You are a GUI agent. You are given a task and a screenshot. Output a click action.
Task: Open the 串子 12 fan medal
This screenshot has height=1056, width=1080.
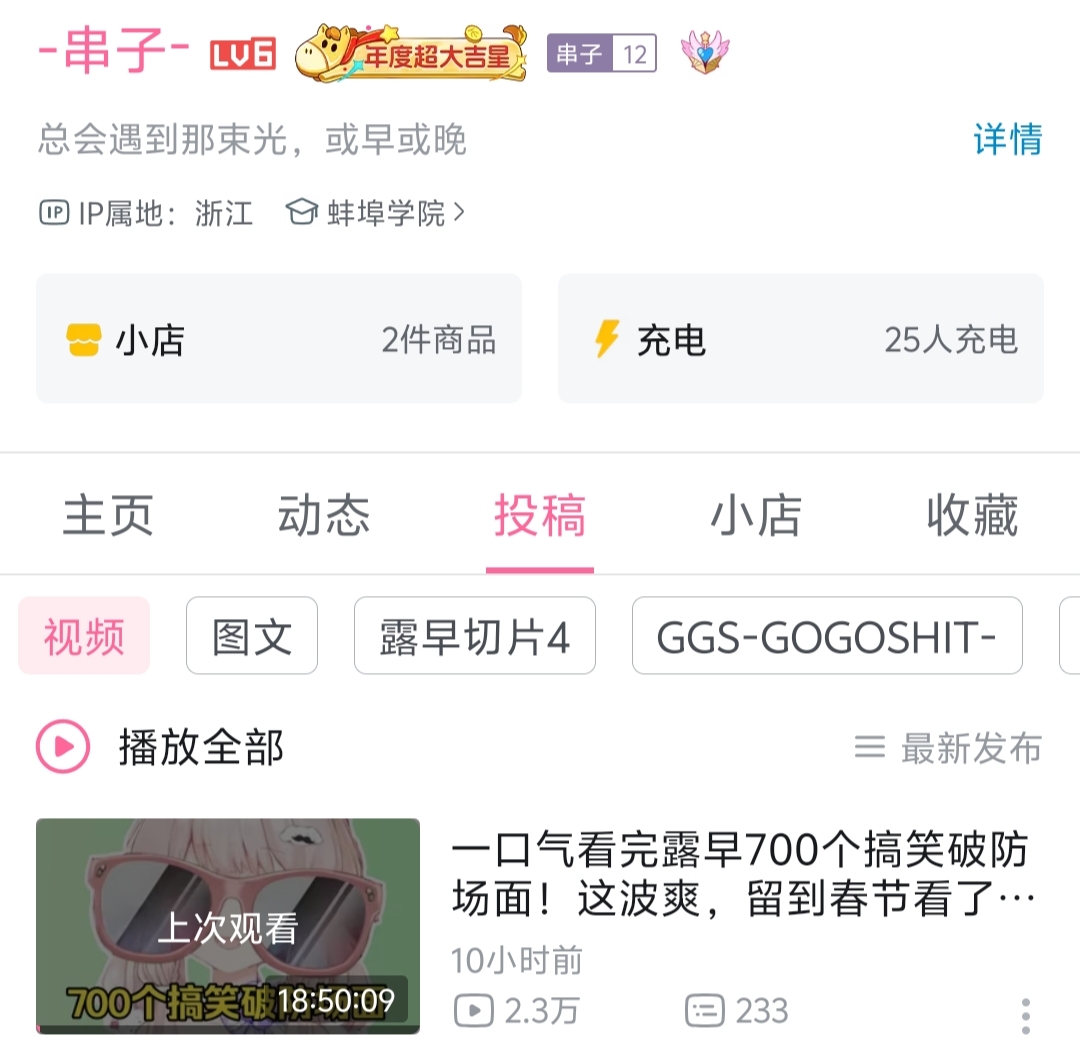coord(601,54)
